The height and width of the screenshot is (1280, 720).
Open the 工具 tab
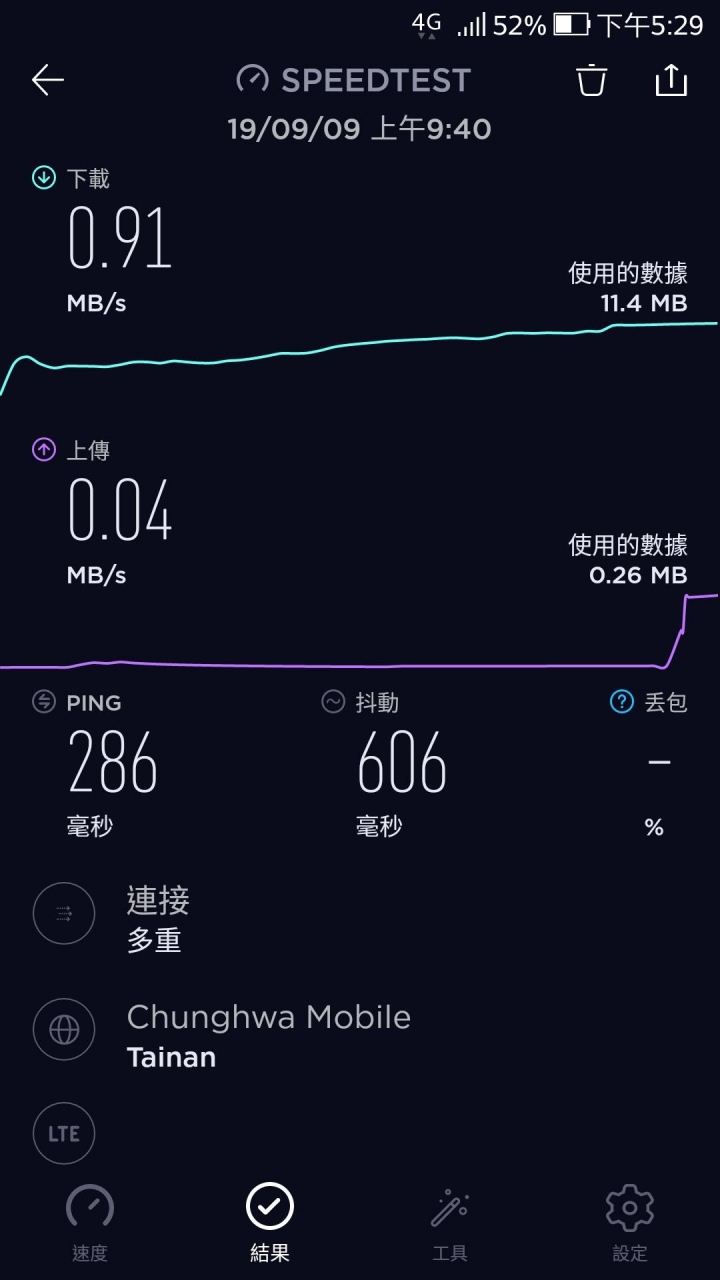click(450, 1224)
